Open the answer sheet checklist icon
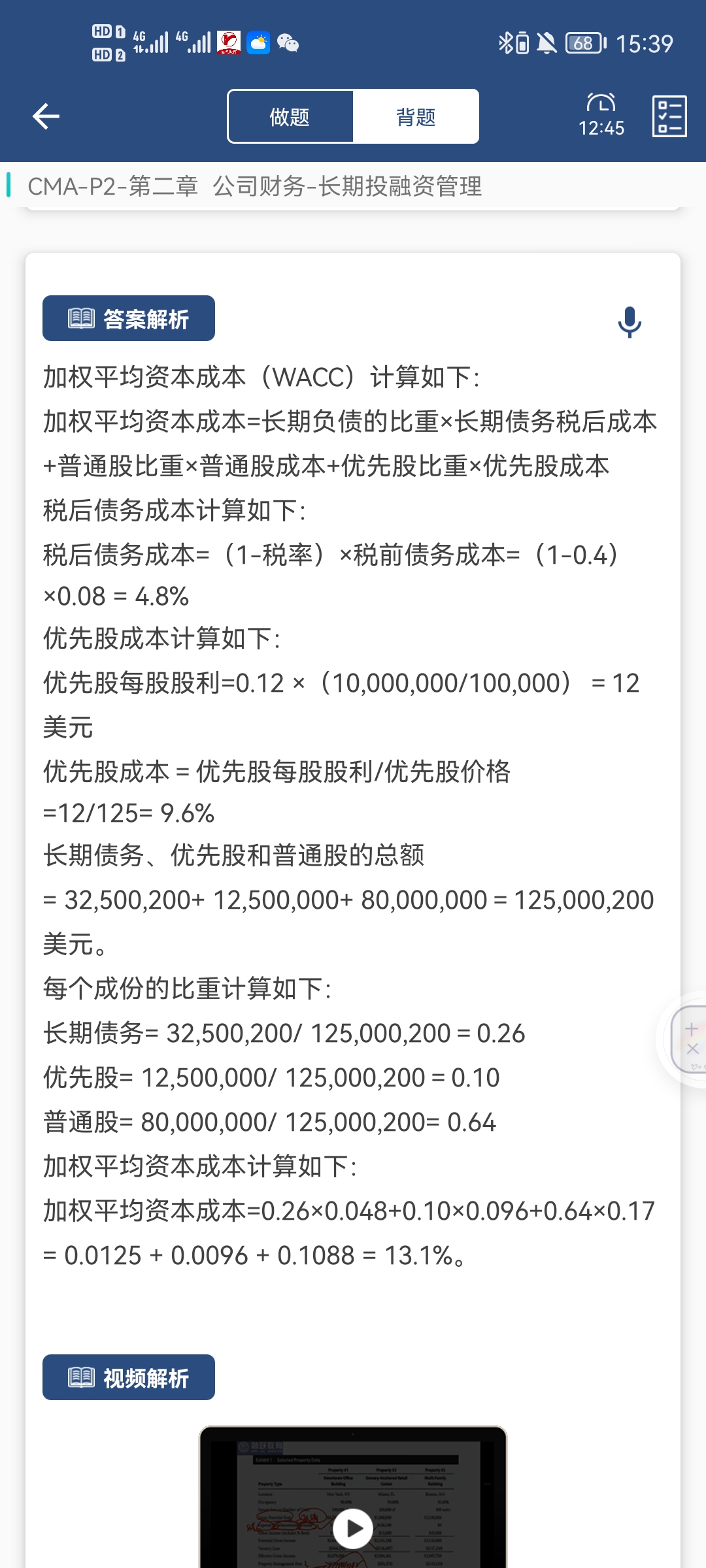Viewport: 706px width, 1568px height. (x=669, y=116)
